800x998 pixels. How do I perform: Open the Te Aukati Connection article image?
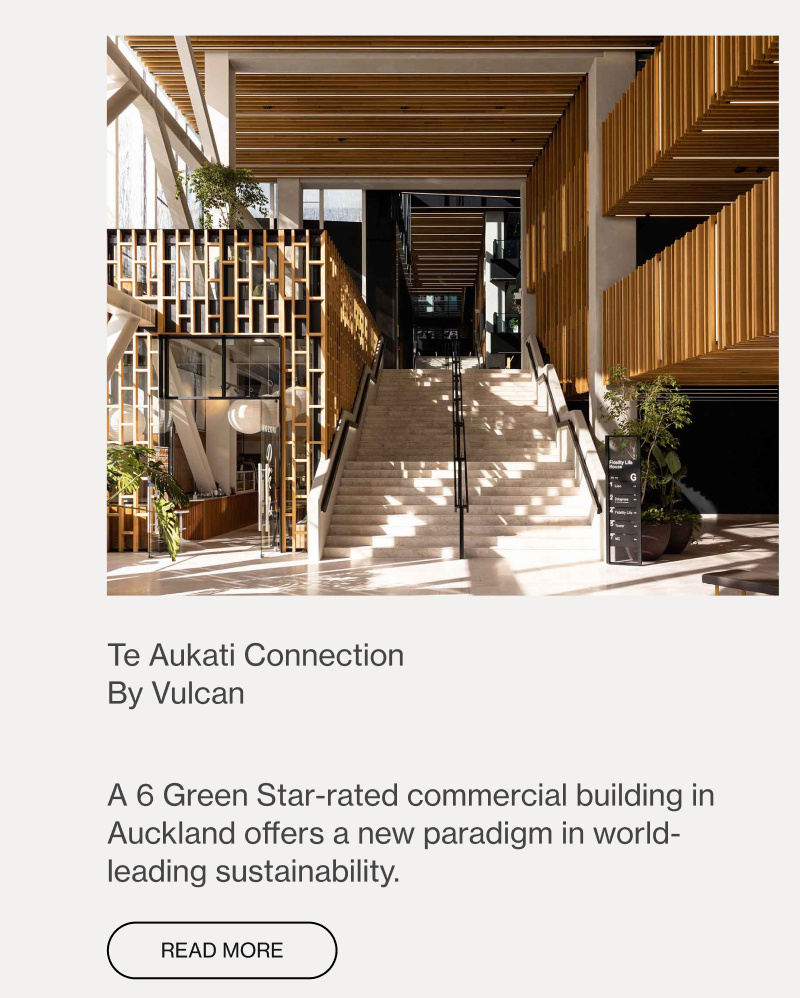point(442,316)
